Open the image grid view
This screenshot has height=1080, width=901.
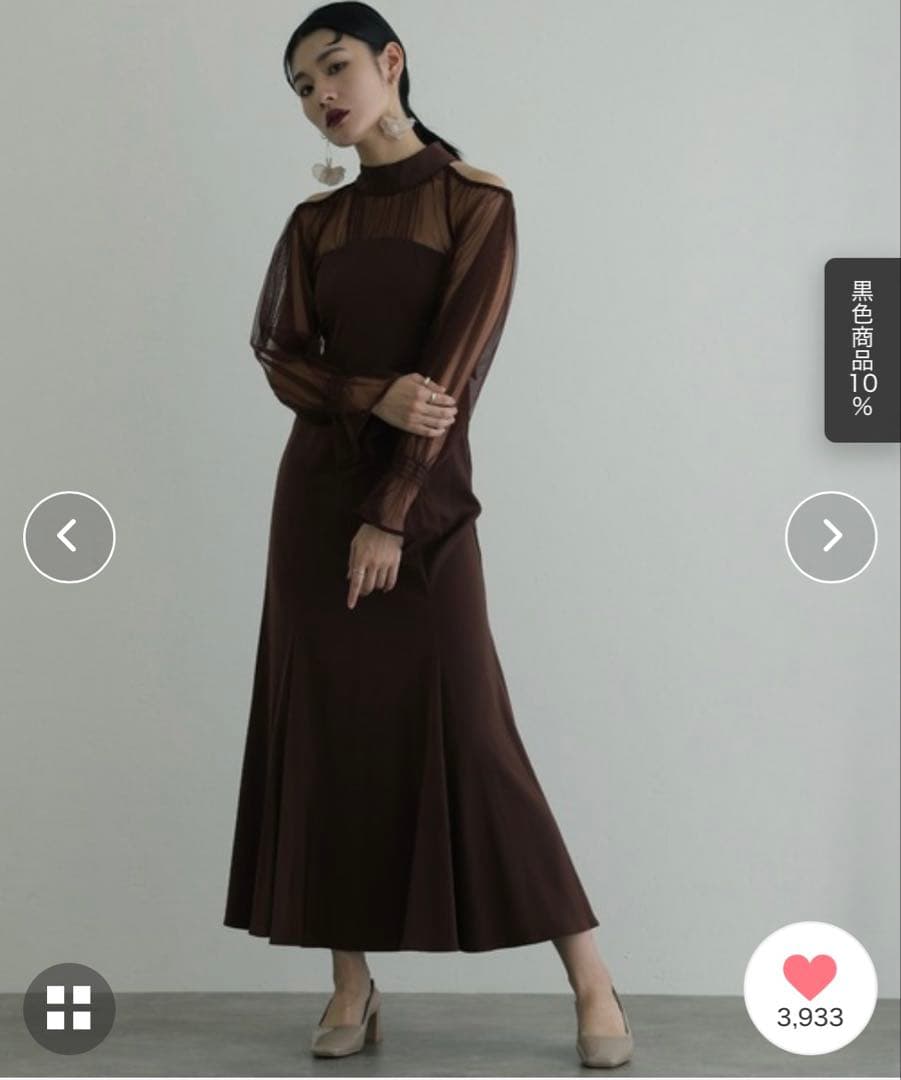69,1008
